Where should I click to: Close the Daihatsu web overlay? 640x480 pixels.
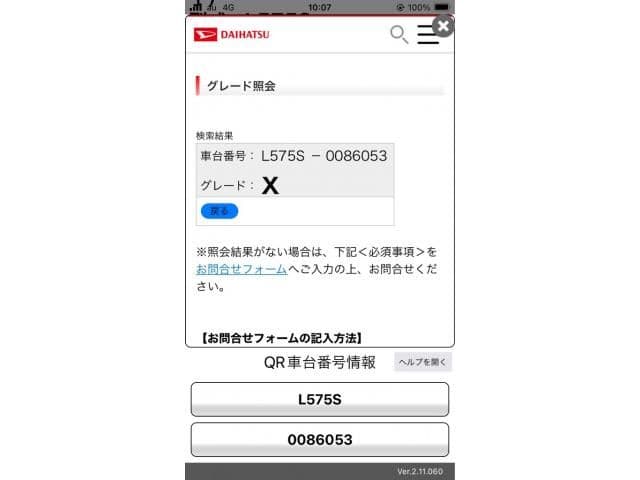443,26
